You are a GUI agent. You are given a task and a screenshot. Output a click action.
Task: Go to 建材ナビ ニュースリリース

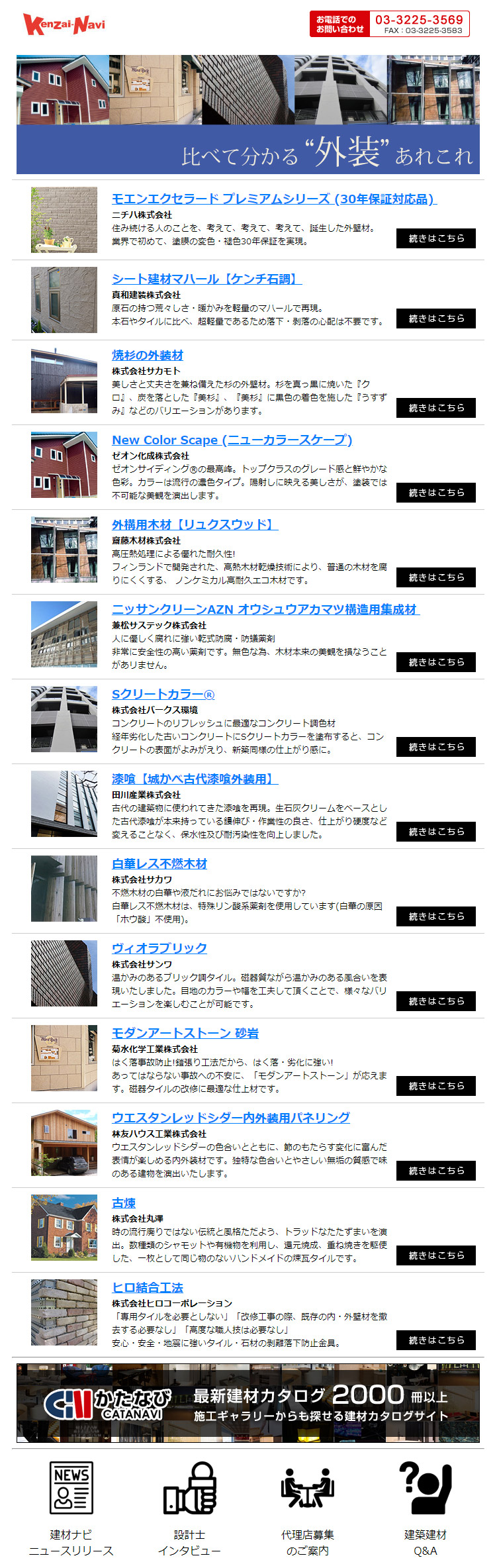coord(71,1508)
